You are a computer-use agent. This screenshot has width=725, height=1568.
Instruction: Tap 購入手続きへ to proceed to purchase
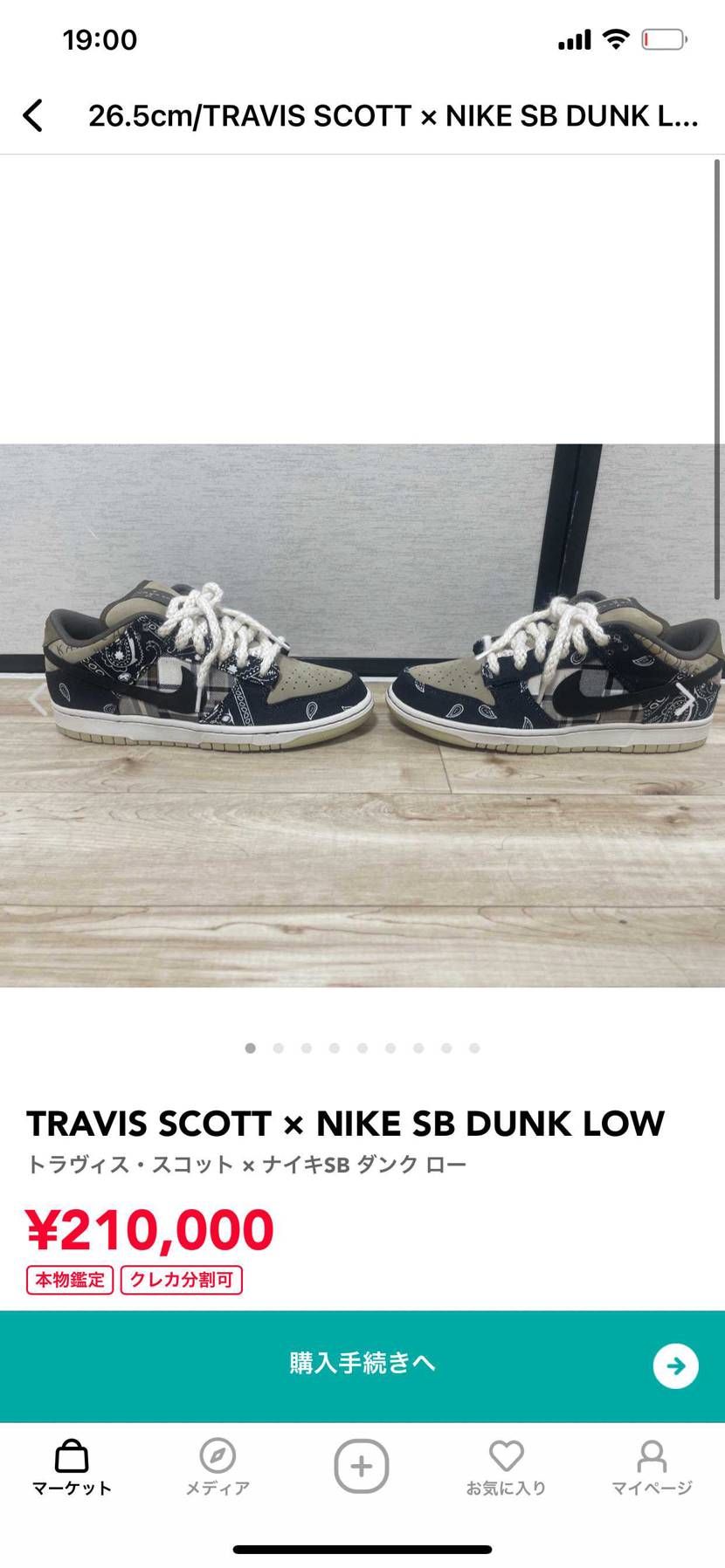[x=362, y=1365]
